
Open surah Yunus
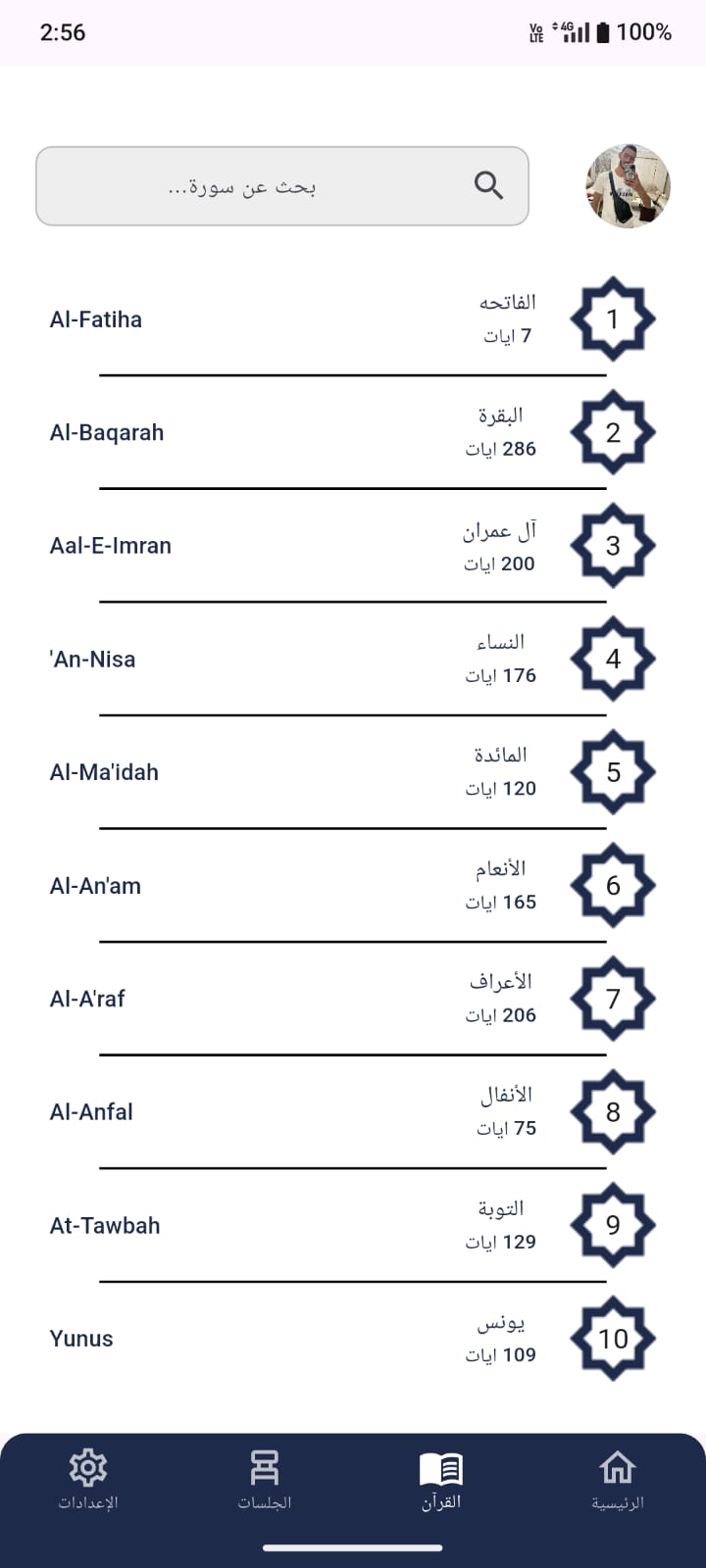pos(353,1339)
